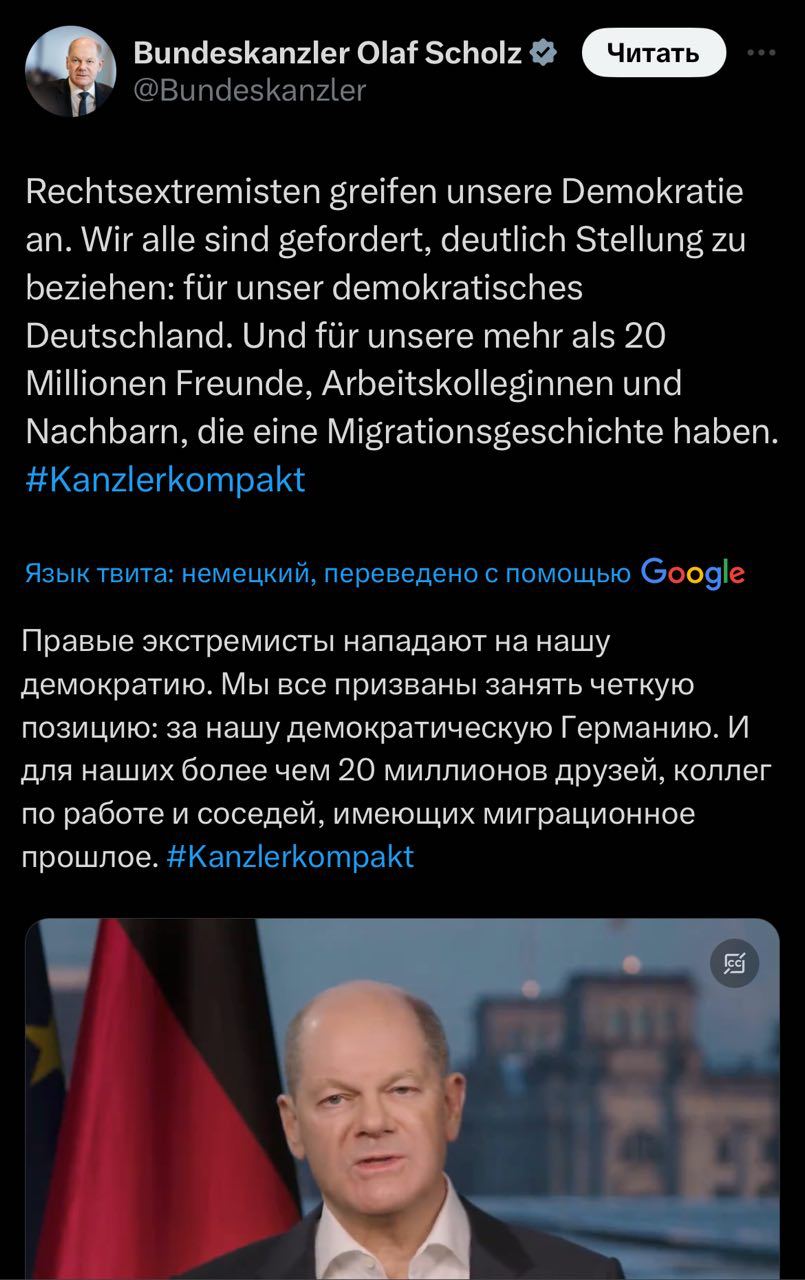Toggle captions on the video
Viewport: 805px width, 1280px height.
tap(734, 964)
